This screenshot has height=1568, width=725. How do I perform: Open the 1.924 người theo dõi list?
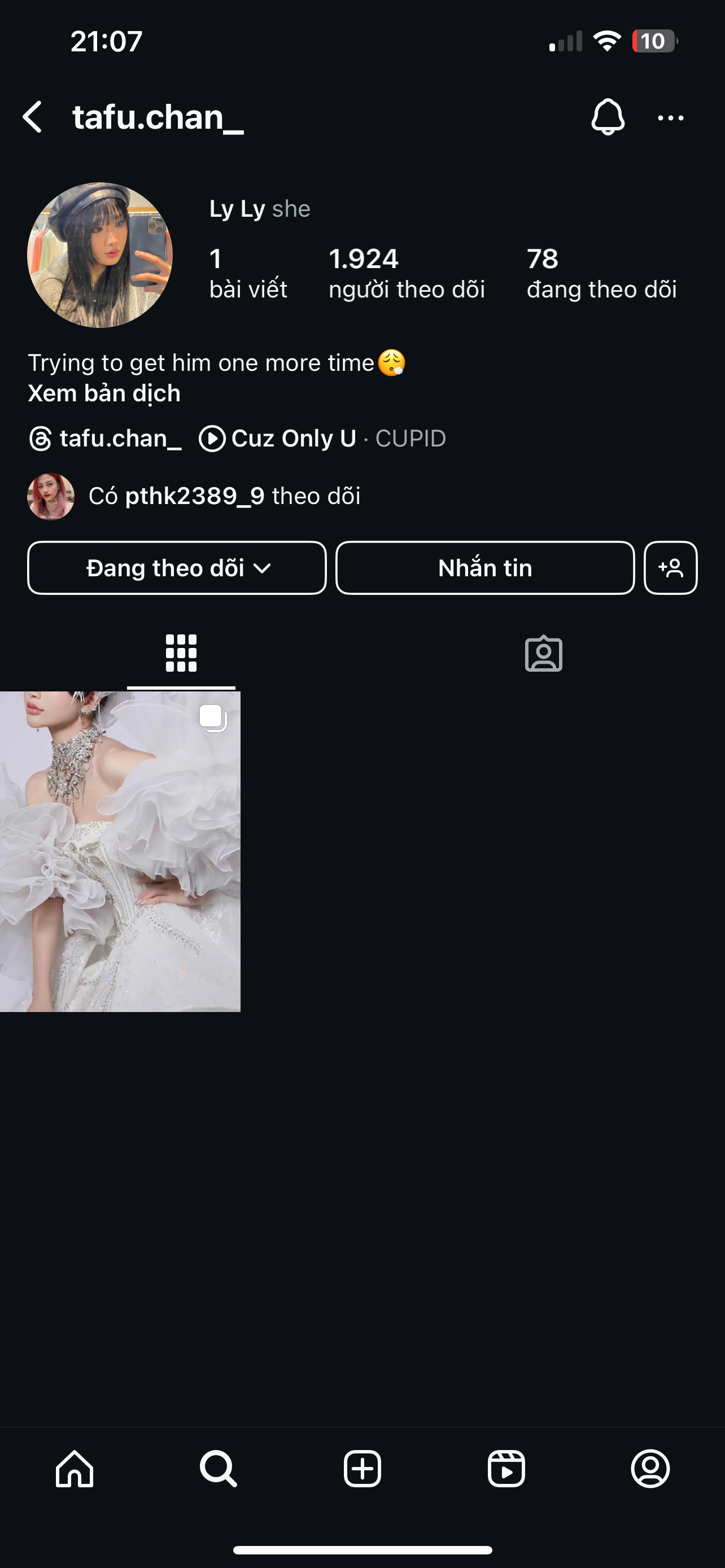pos(406,273)
